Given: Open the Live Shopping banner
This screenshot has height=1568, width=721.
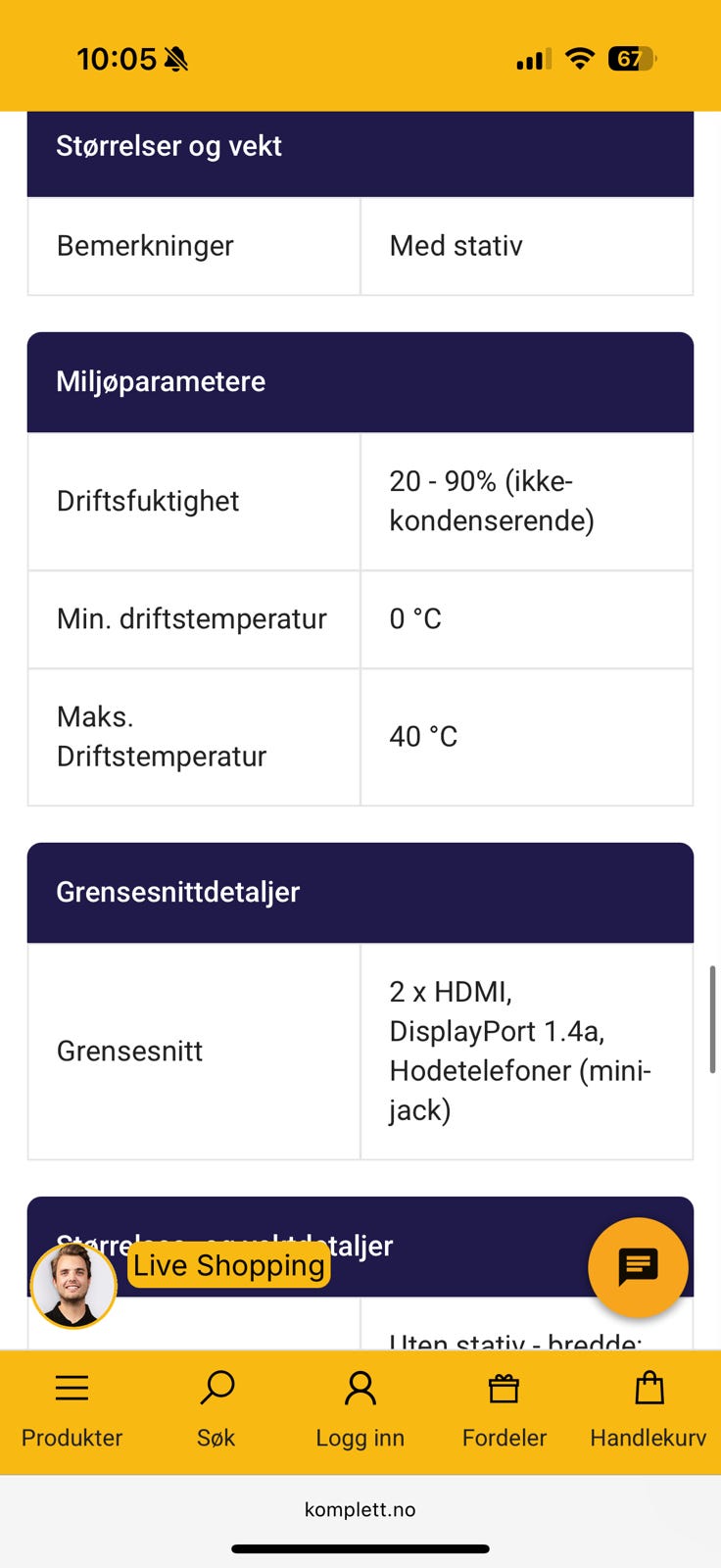Looking at the screenshot, I should (228, 1266).
